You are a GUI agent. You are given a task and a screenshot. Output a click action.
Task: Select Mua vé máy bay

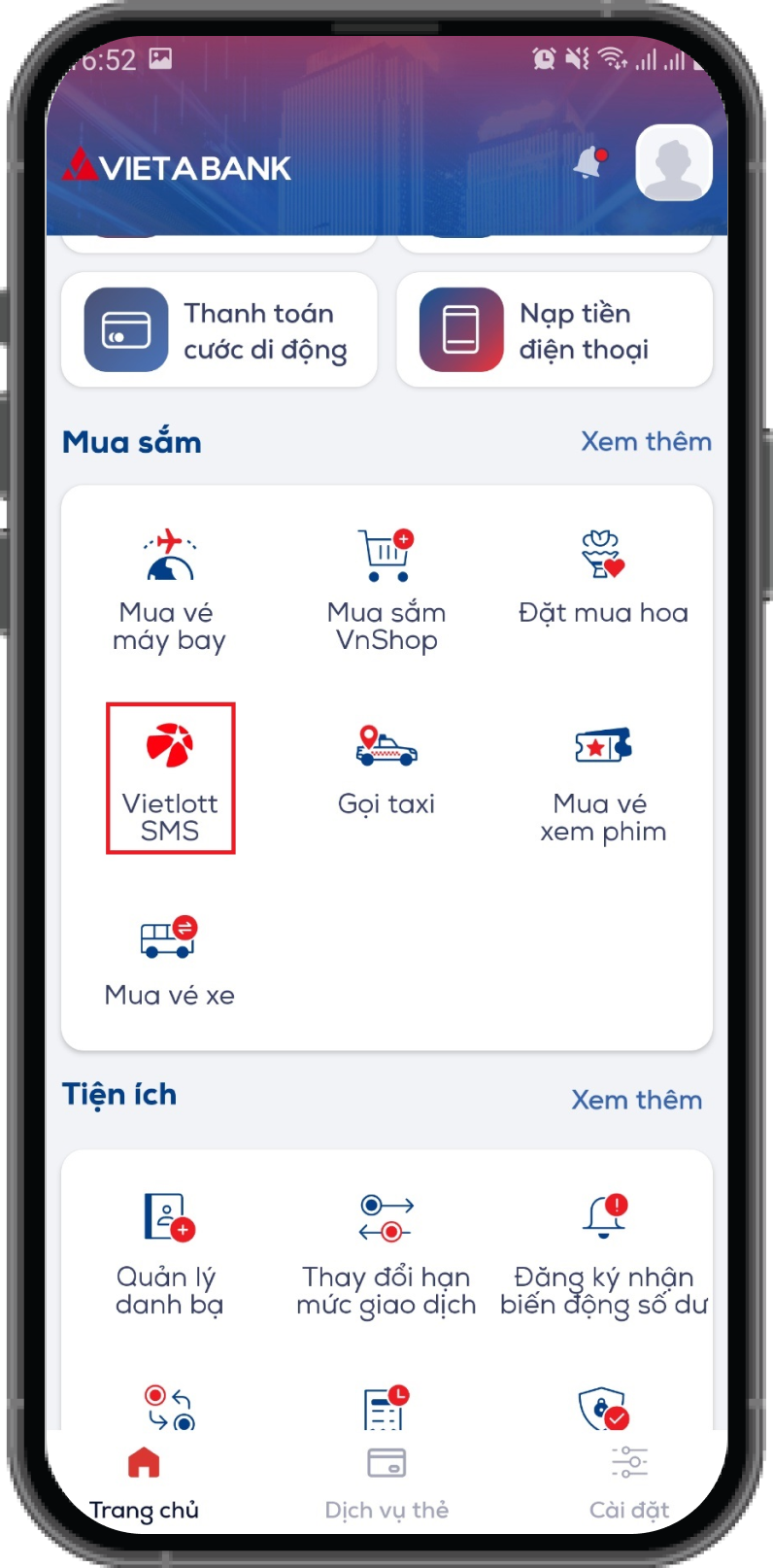(x=170, y=590)
